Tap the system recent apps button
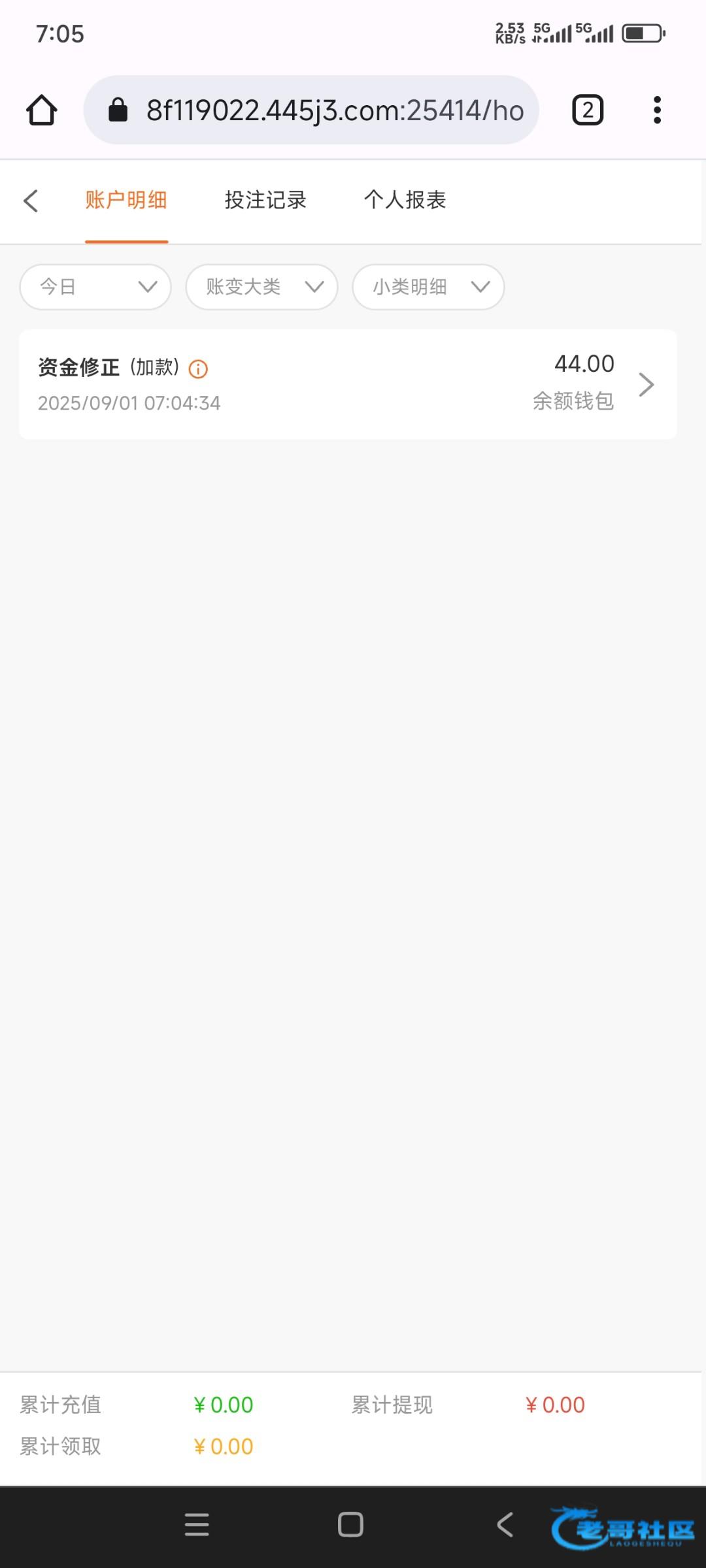 197,1524
